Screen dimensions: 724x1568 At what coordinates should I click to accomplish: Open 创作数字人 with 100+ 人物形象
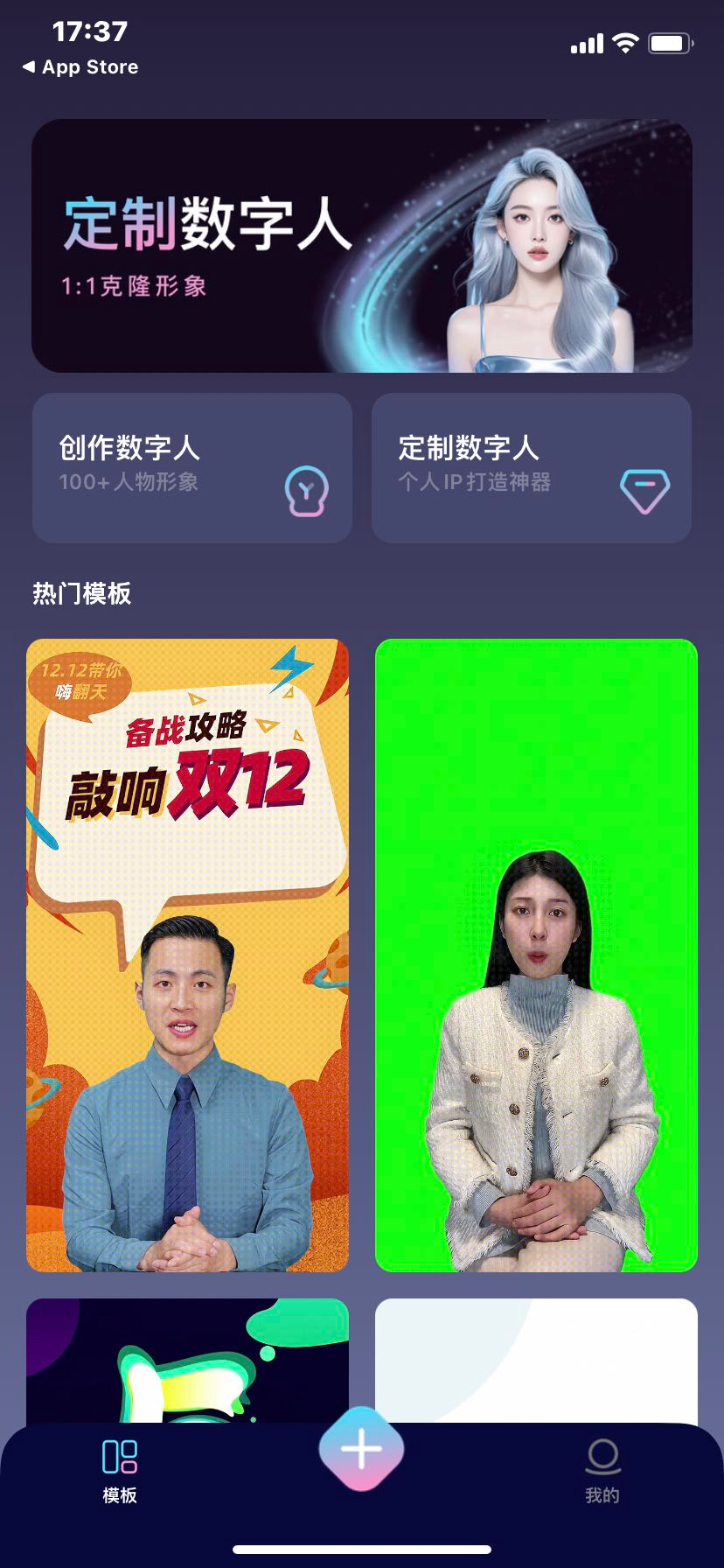(x=192, y=468)
